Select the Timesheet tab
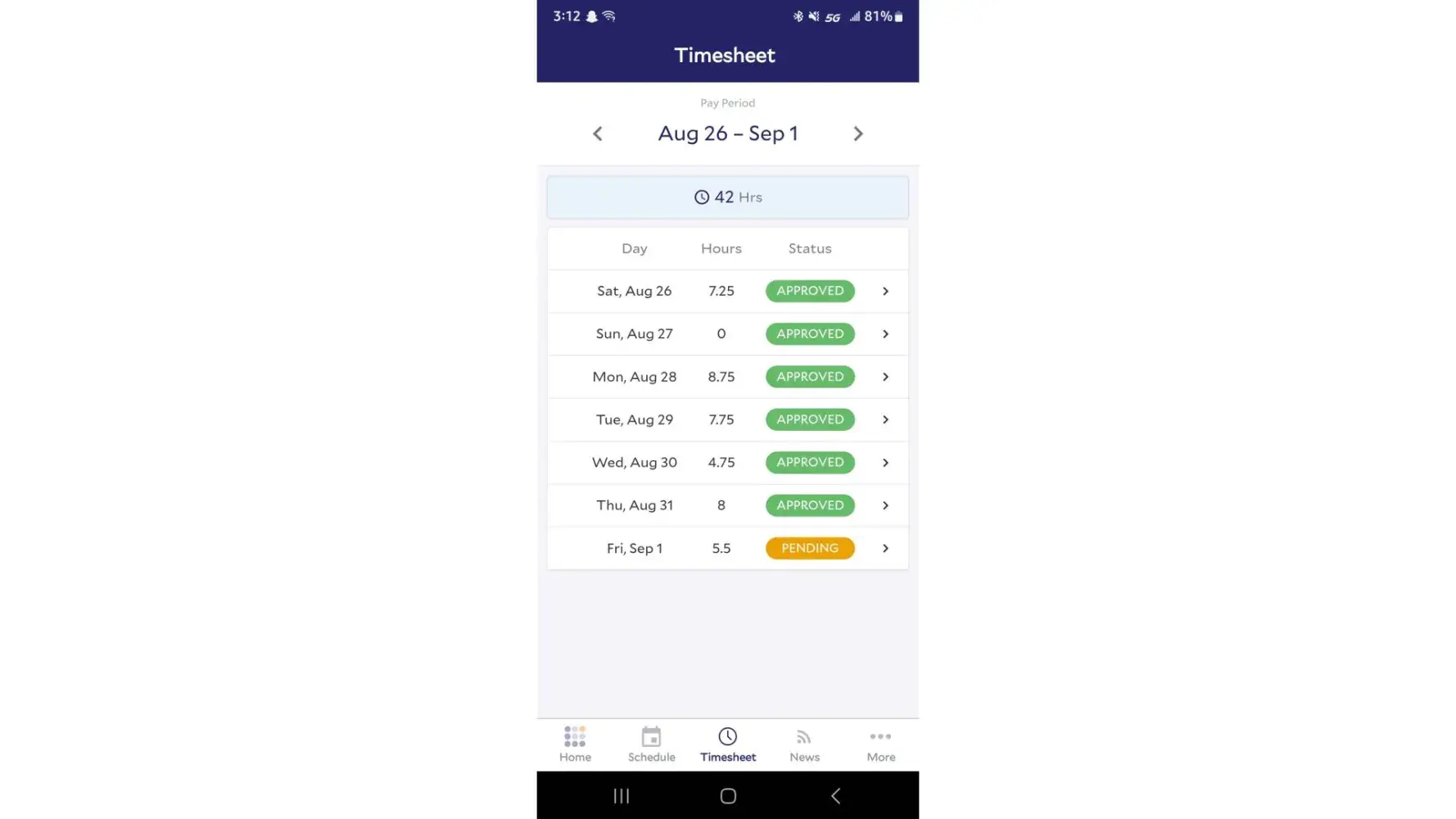The image size is (1456, 819). 727,744
